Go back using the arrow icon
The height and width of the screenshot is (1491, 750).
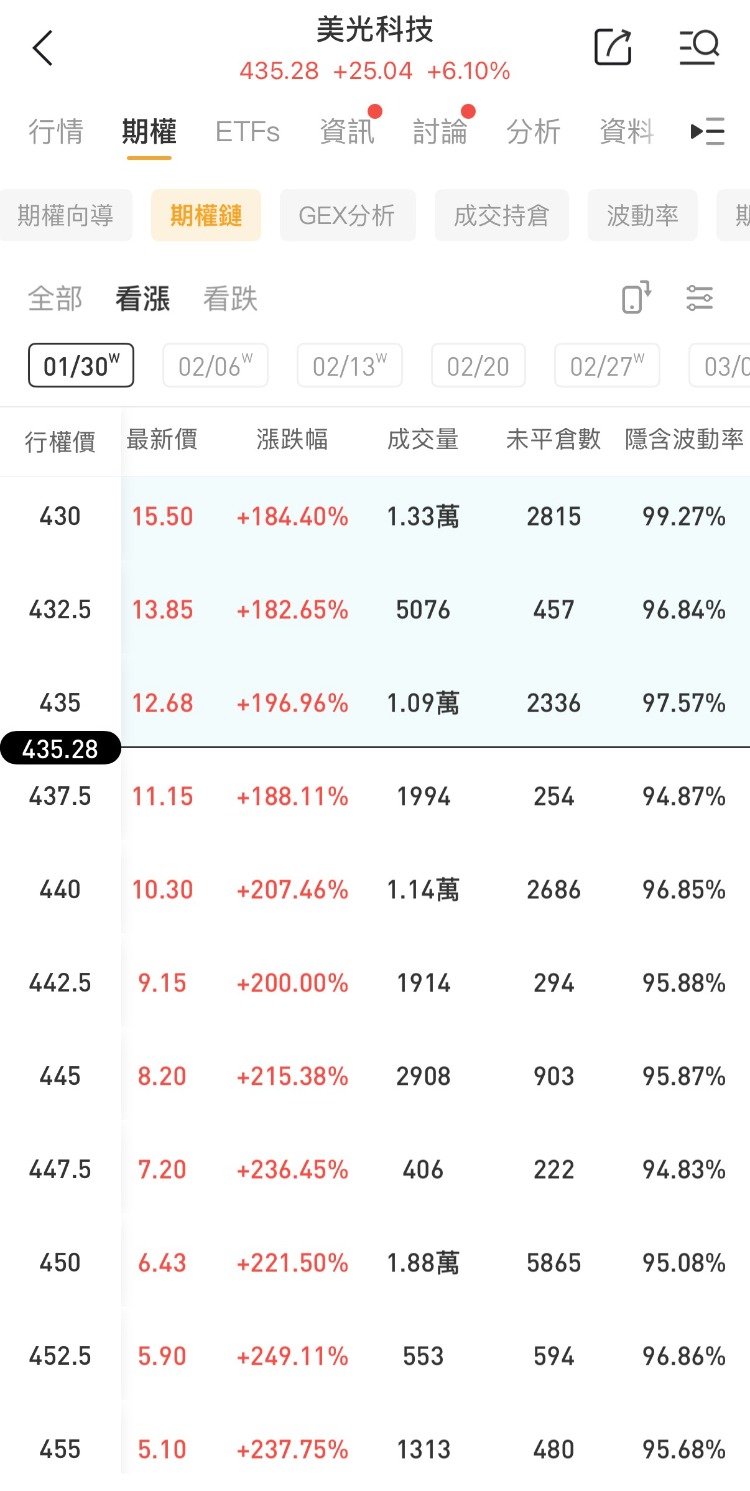(42, 48)
